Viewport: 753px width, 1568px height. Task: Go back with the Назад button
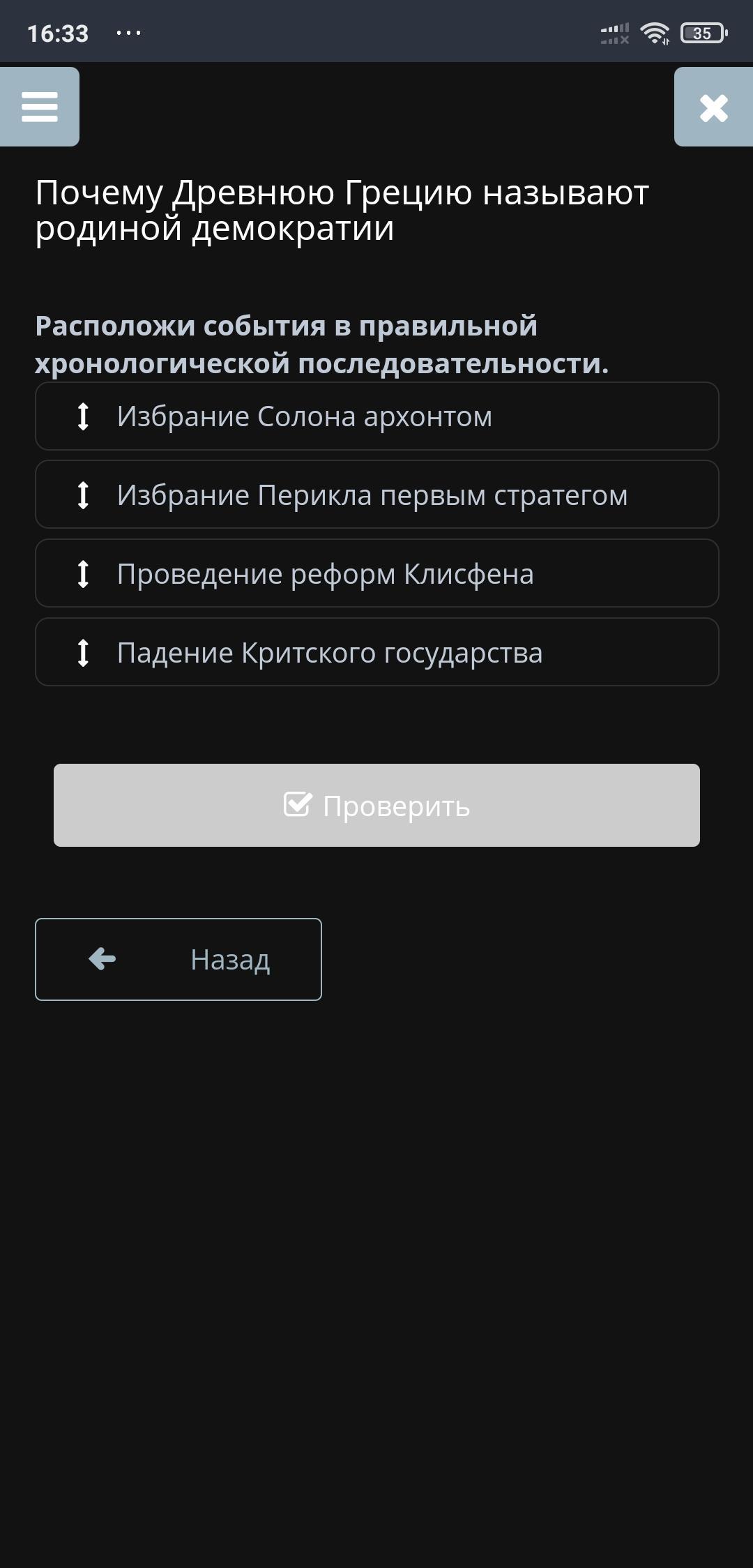[x=178, y=960]
